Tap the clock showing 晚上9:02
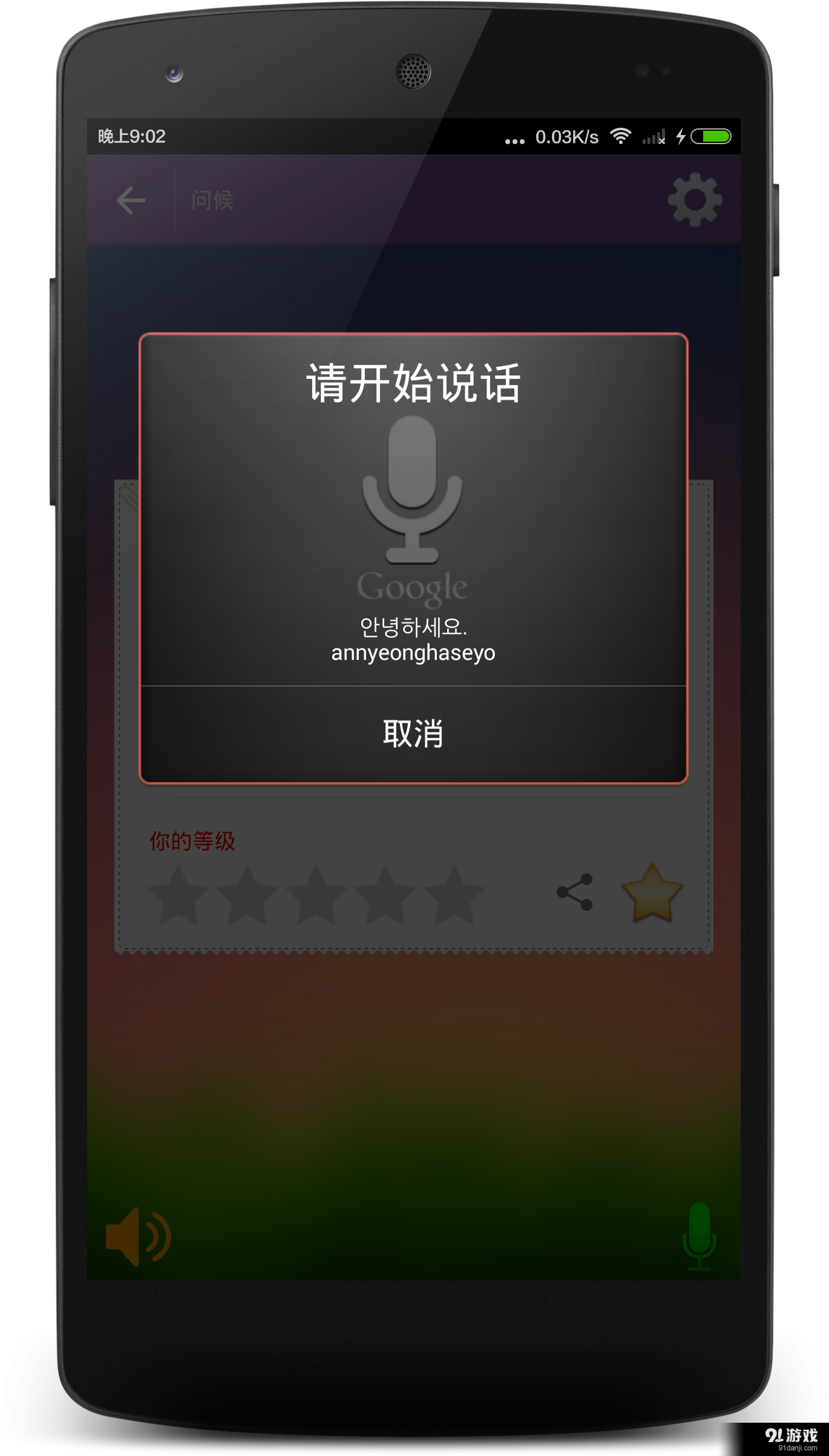Image resolution: width=829 pixels, height=1456 pixels. click(x=133, y=136)
